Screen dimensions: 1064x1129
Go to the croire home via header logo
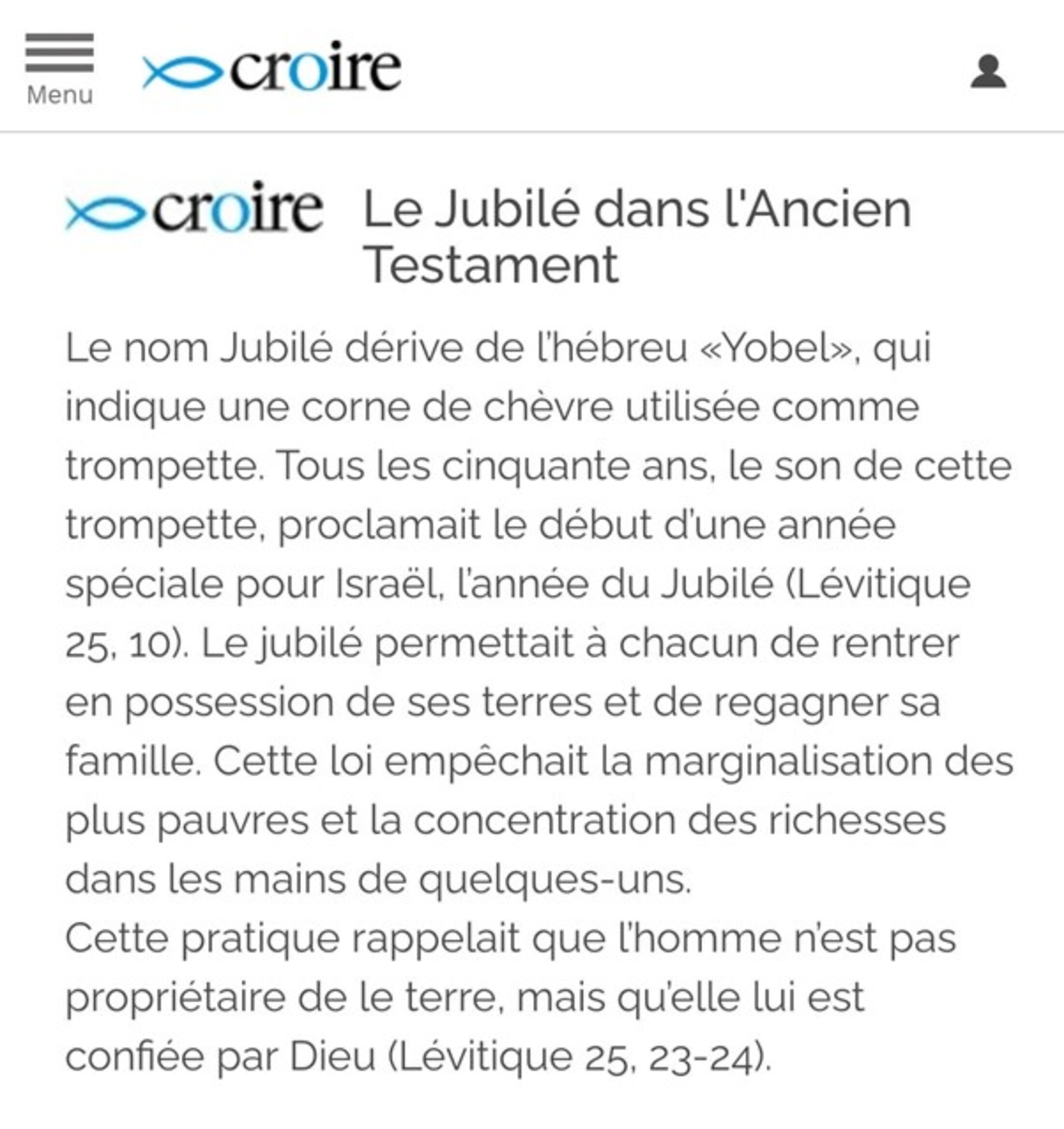(271, 68)
